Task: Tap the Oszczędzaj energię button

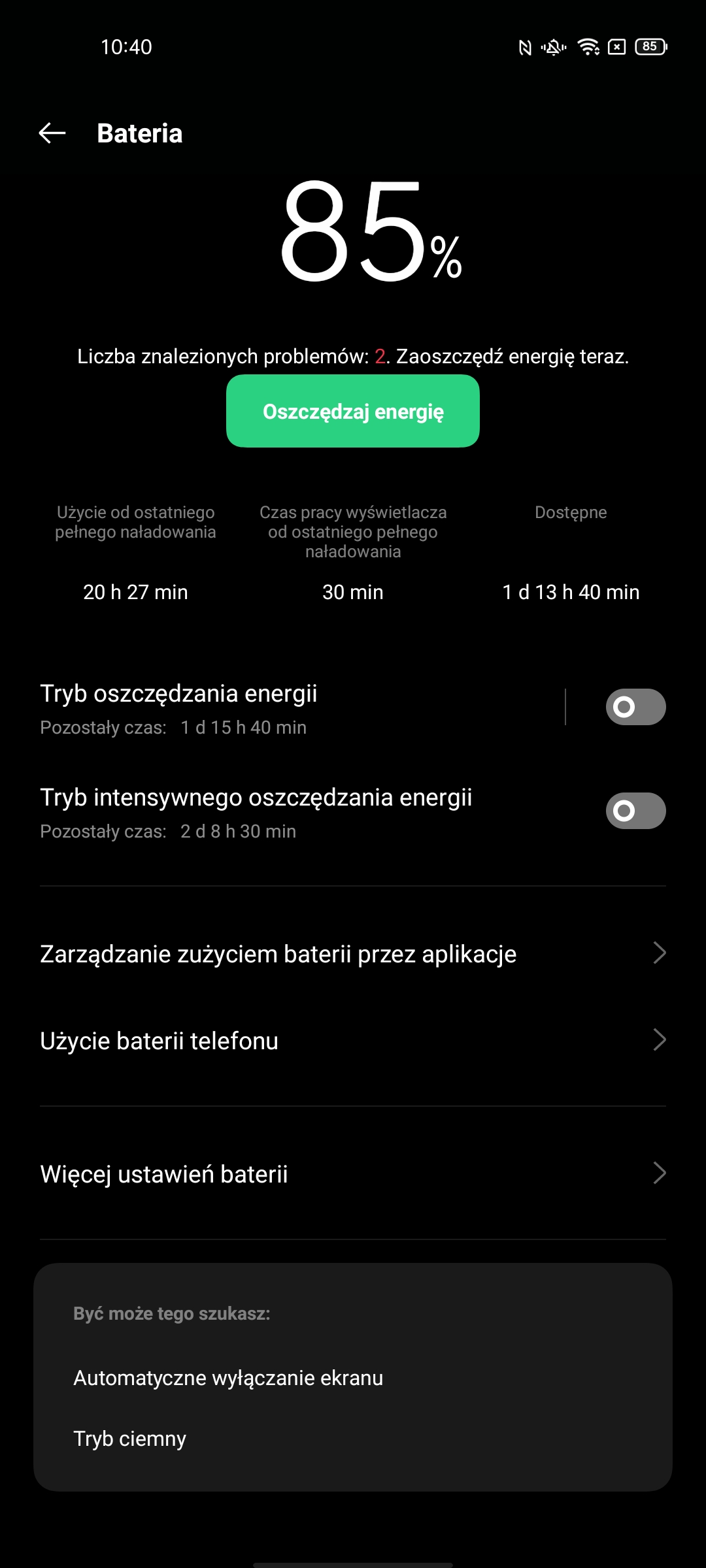Action: point(353,411)
